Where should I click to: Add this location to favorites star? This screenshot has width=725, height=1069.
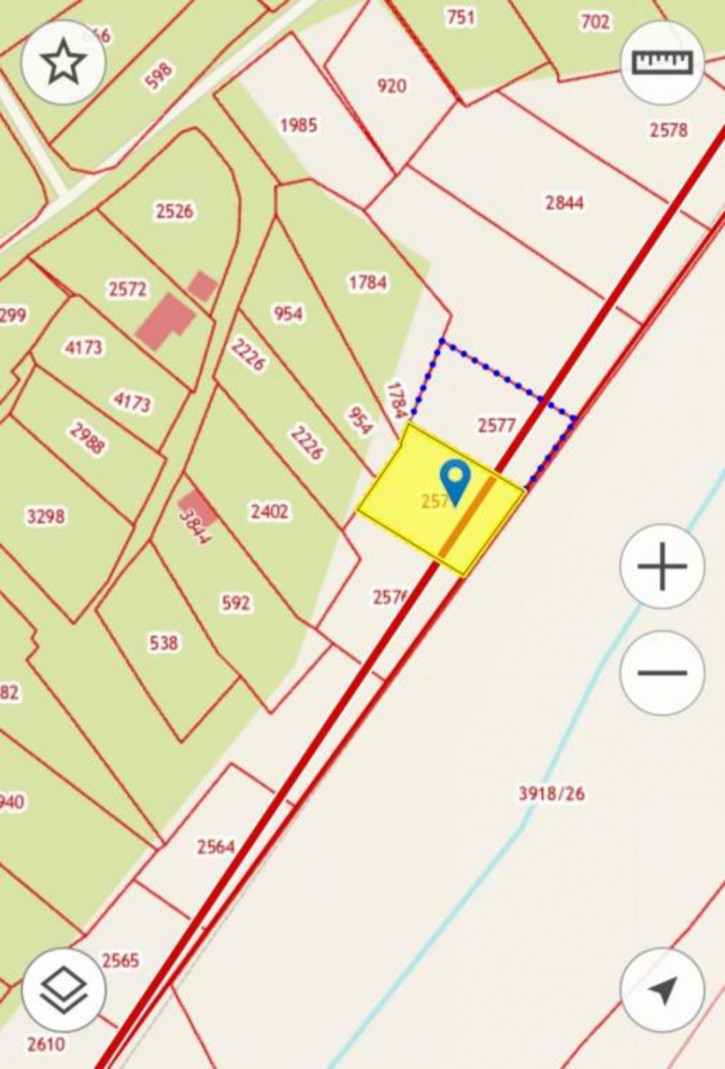64,62
